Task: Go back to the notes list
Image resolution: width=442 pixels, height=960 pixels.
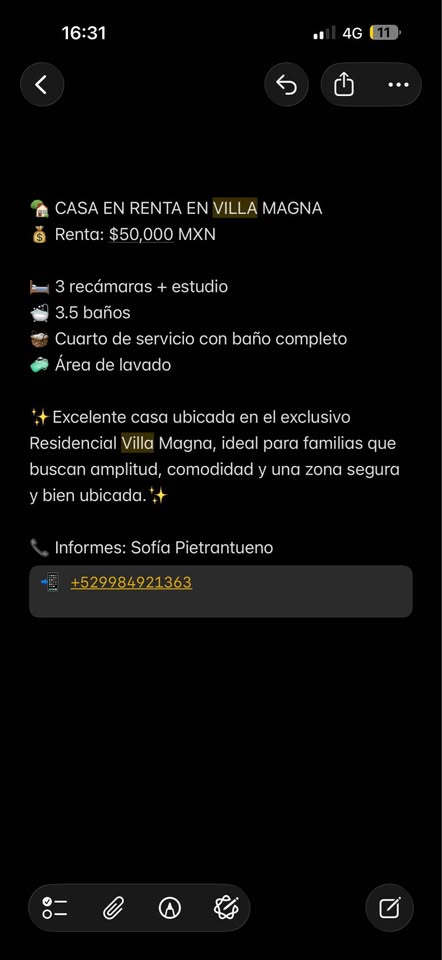Action: [42, 85]
